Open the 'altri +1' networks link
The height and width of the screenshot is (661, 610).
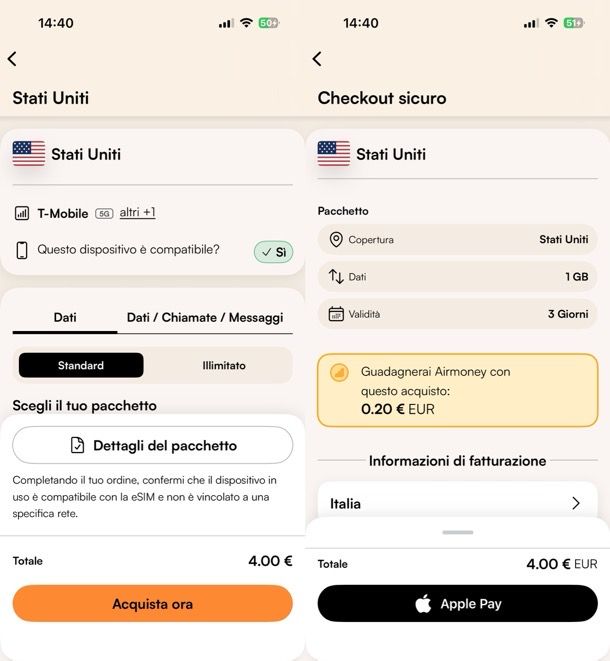[x=137, y=212]
